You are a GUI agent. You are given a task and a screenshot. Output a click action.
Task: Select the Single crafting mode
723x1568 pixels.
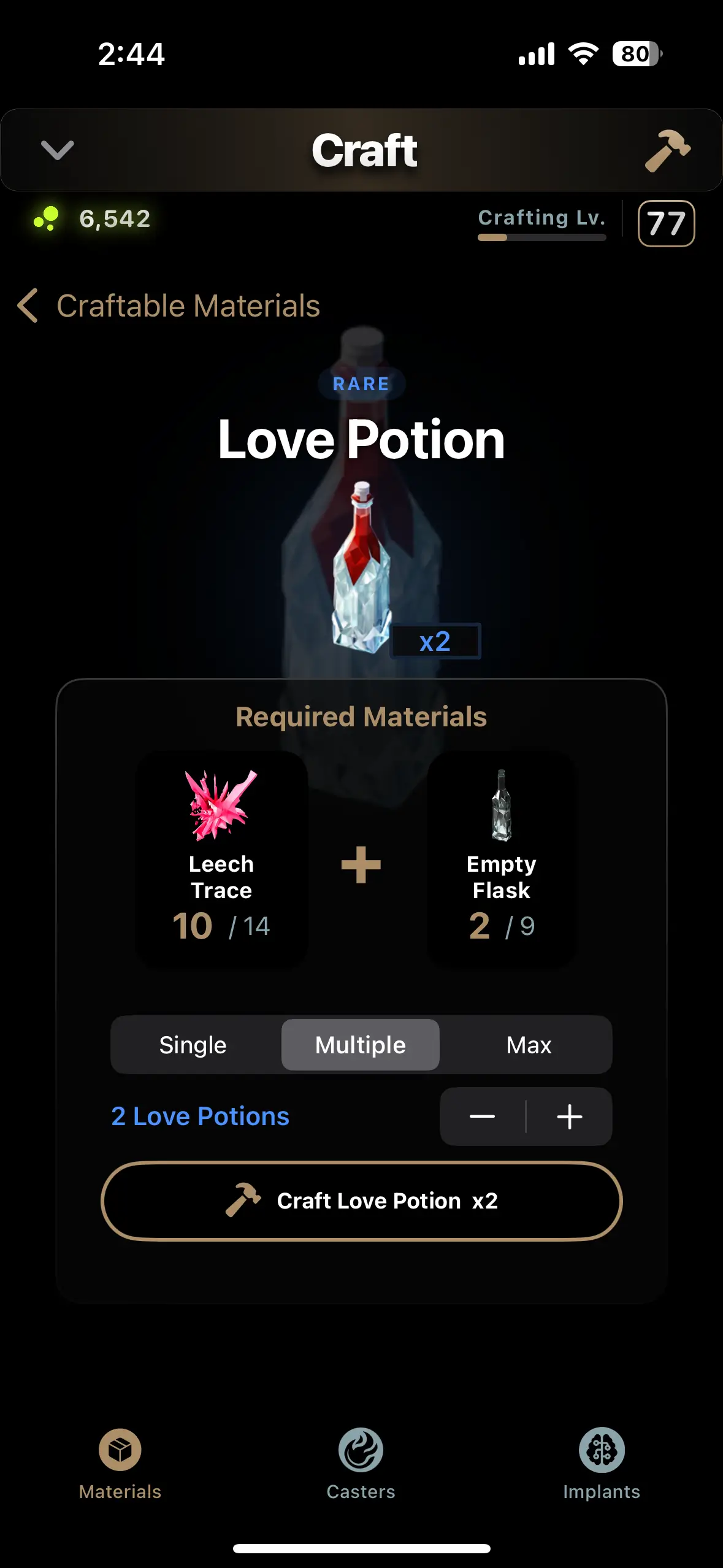[x=193, y=1045]
